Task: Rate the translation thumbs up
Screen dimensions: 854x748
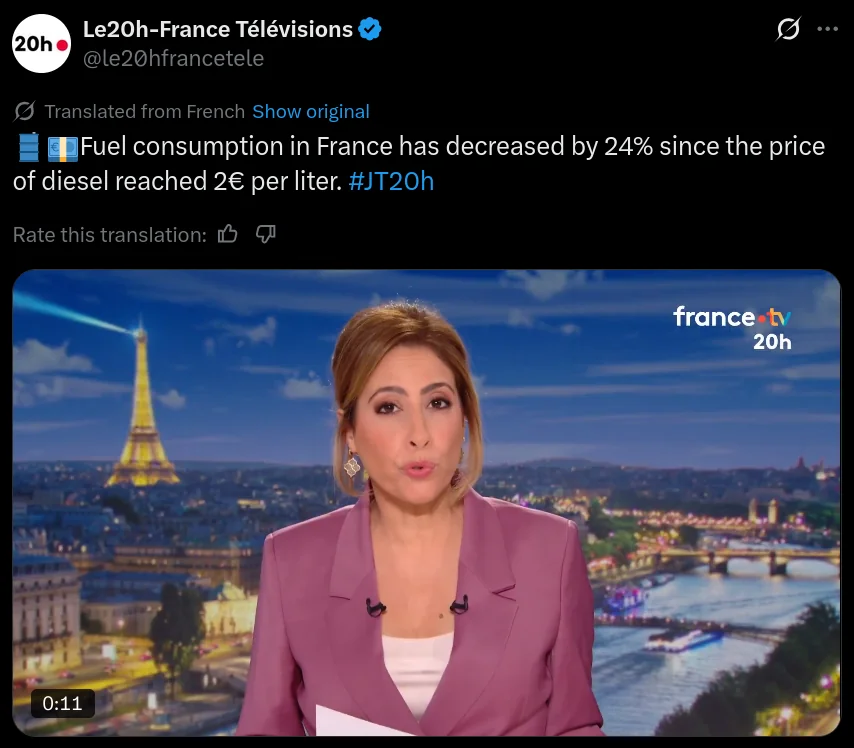Action: tap(228, 234)
